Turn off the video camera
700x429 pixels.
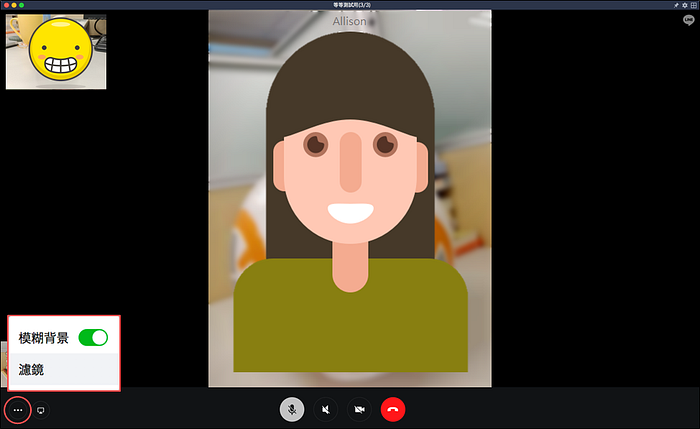(359, 409)
